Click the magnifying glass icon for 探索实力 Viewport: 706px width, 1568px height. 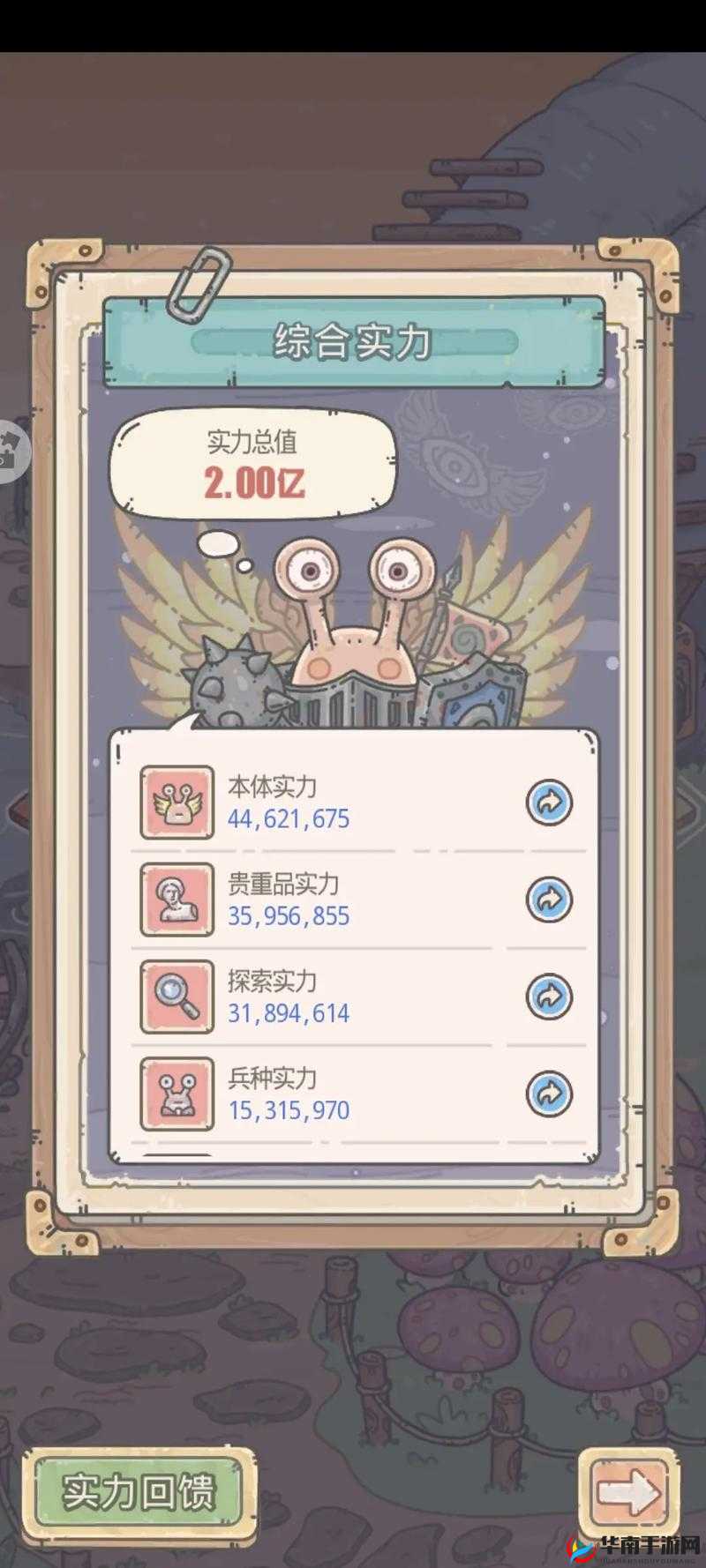click(x=177, y=997)
